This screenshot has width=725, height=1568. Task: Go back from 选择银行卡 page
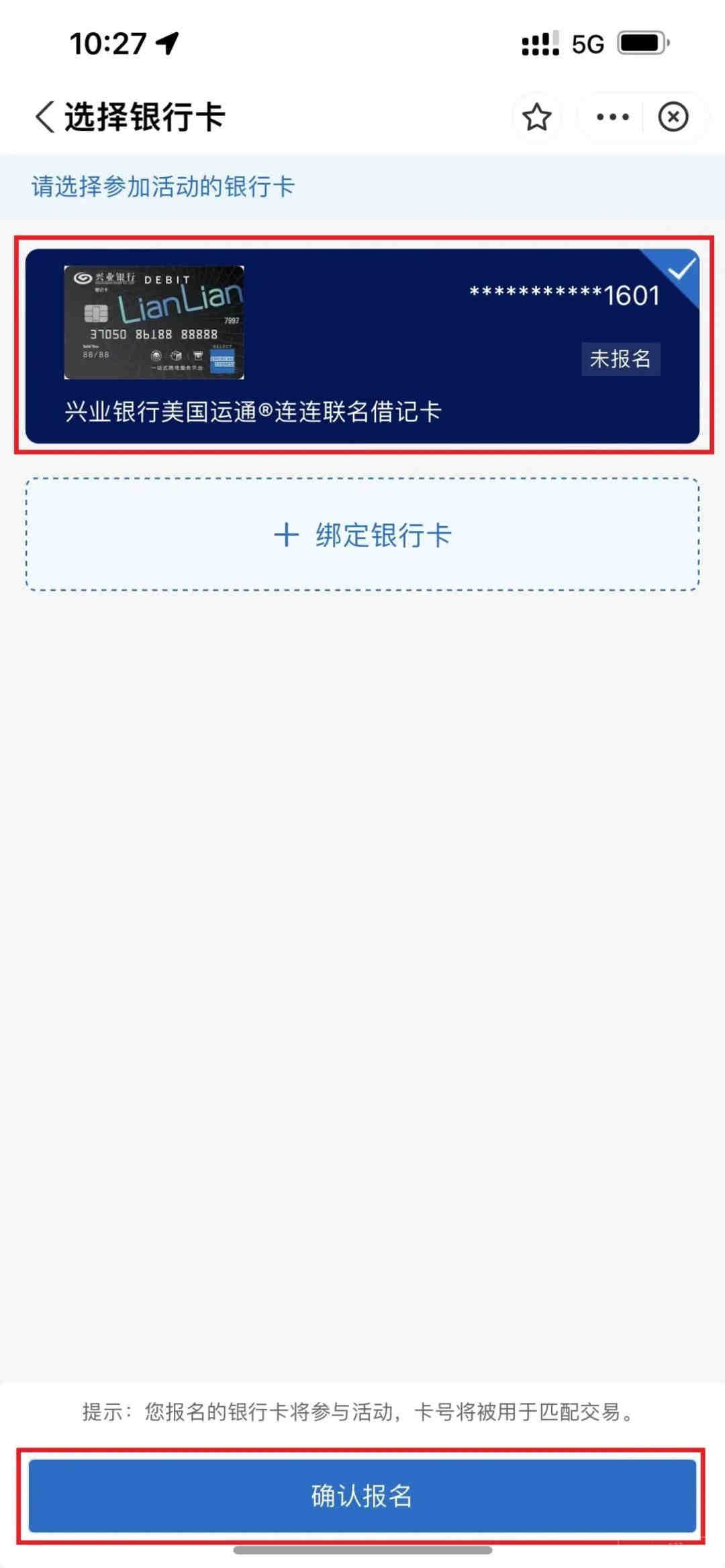click(x=45, y=117)
